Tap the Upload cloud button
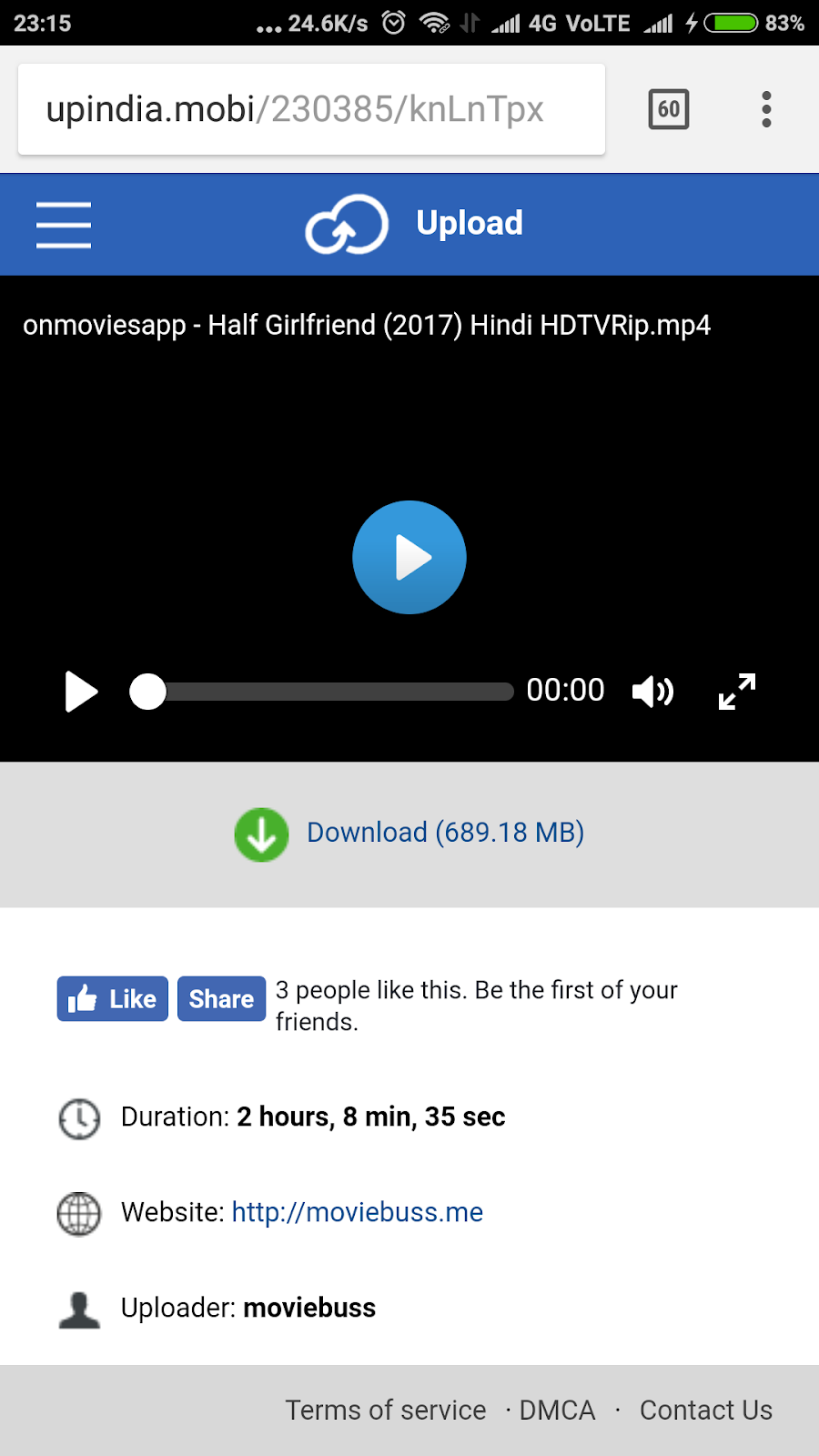Viewport: 819px width, 1456px height. (x=414, y=224)
